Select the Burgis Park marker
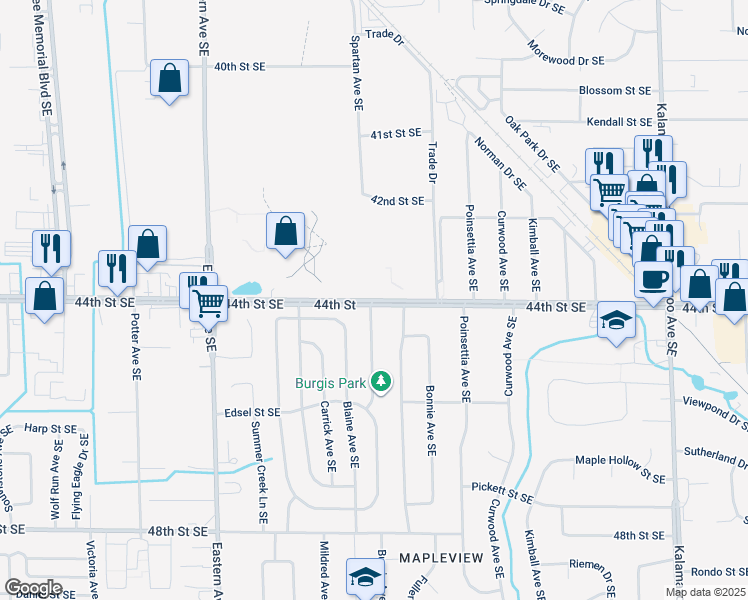Image resolution: width=748 pixels, height=600 pixels. (x=380, y=381)
